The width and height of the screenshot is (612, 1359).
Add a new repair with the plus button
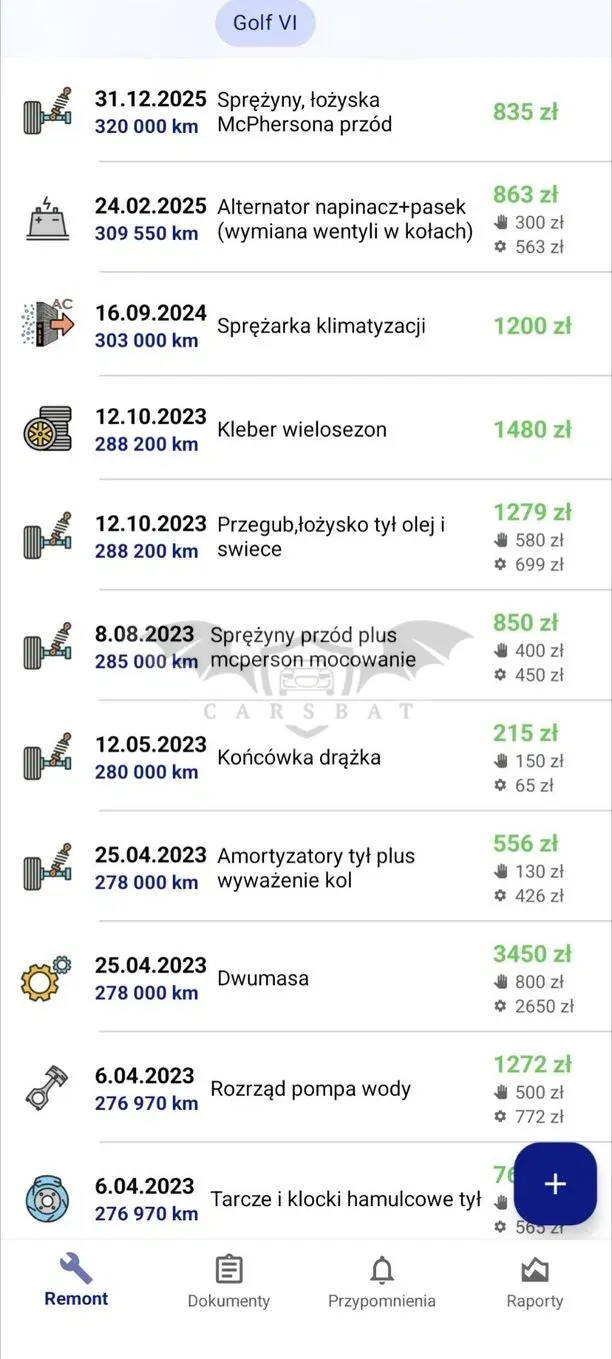pyautogui.click(x=555, y=1184)
